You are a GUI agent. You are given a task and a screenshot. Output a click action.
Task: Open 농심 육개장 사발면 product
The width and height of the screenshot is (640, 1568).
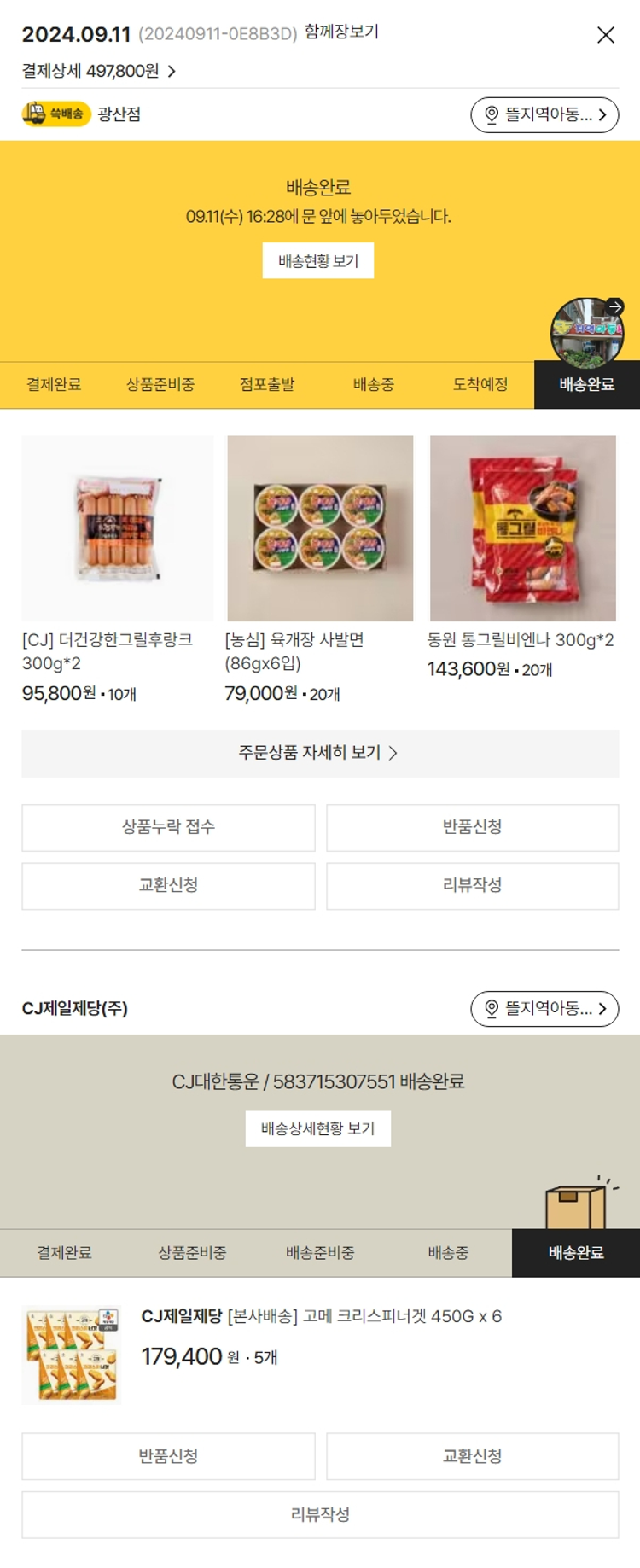[x=320, y=528]
